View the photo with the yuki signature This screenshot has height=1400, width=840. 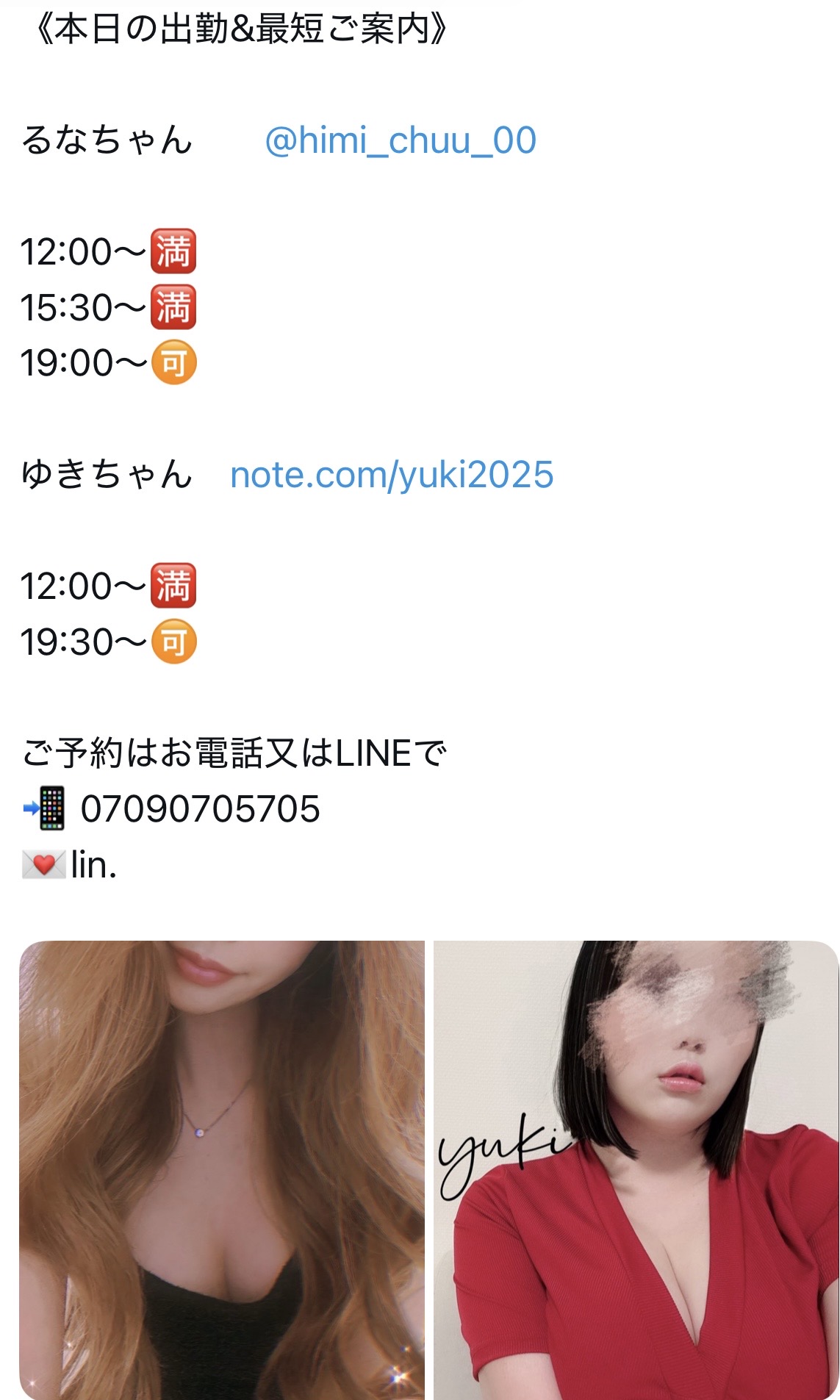636,1170
